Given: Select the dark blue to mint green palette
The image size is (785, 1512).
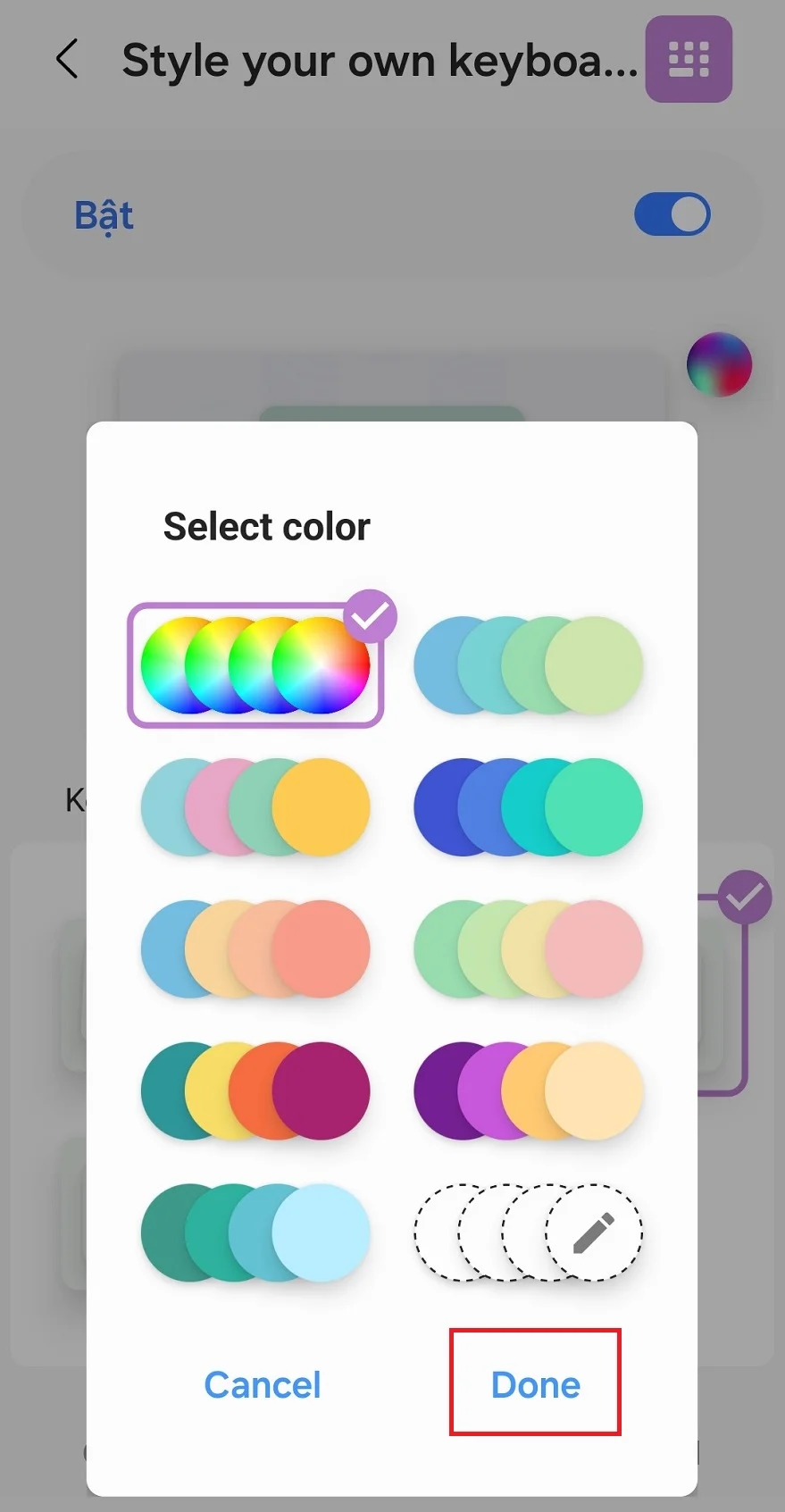Looking at the screenshot, I should tap(528, 807).
